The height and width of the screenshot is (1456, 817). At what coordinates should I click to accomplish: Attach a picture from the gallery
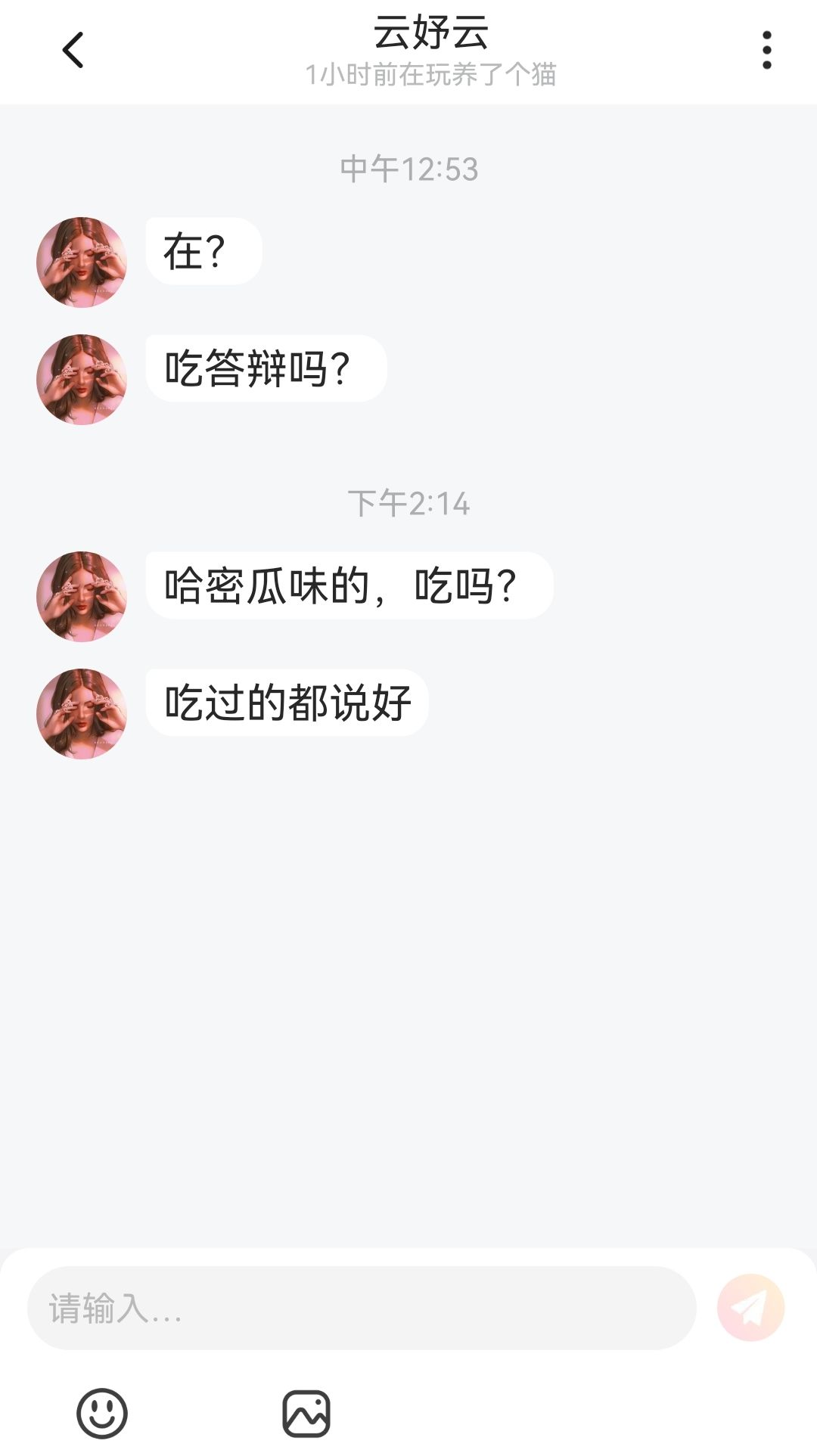point(306,1413)
